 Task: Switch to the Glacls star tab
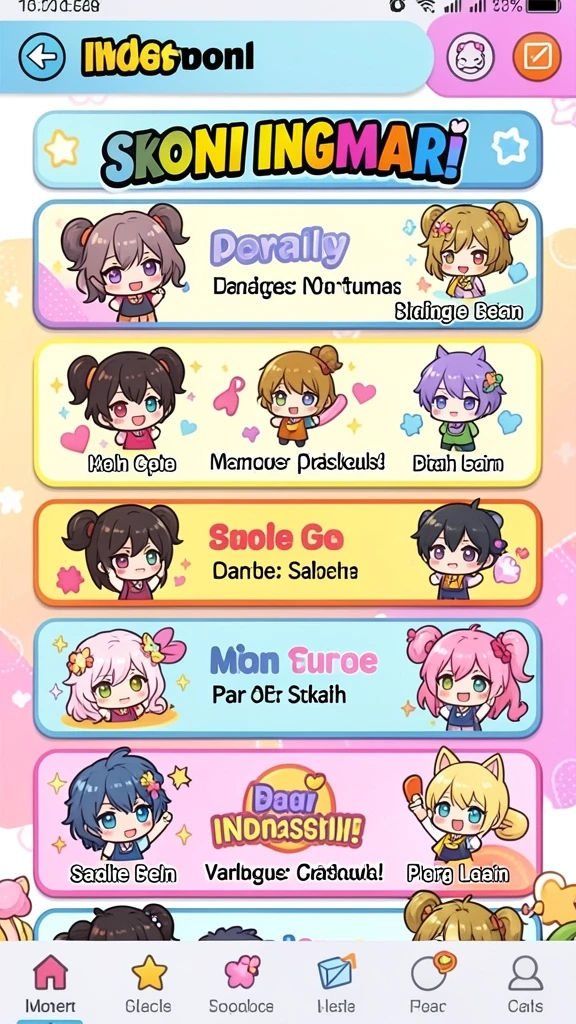click(149, 985)
